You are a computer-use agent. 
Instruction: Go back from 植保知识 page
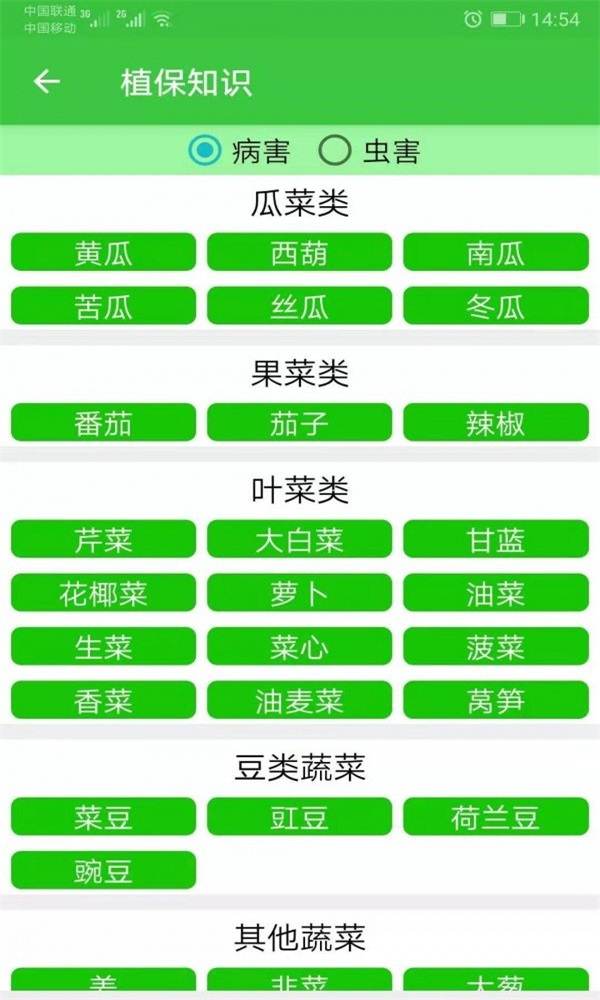click(47, 82)
